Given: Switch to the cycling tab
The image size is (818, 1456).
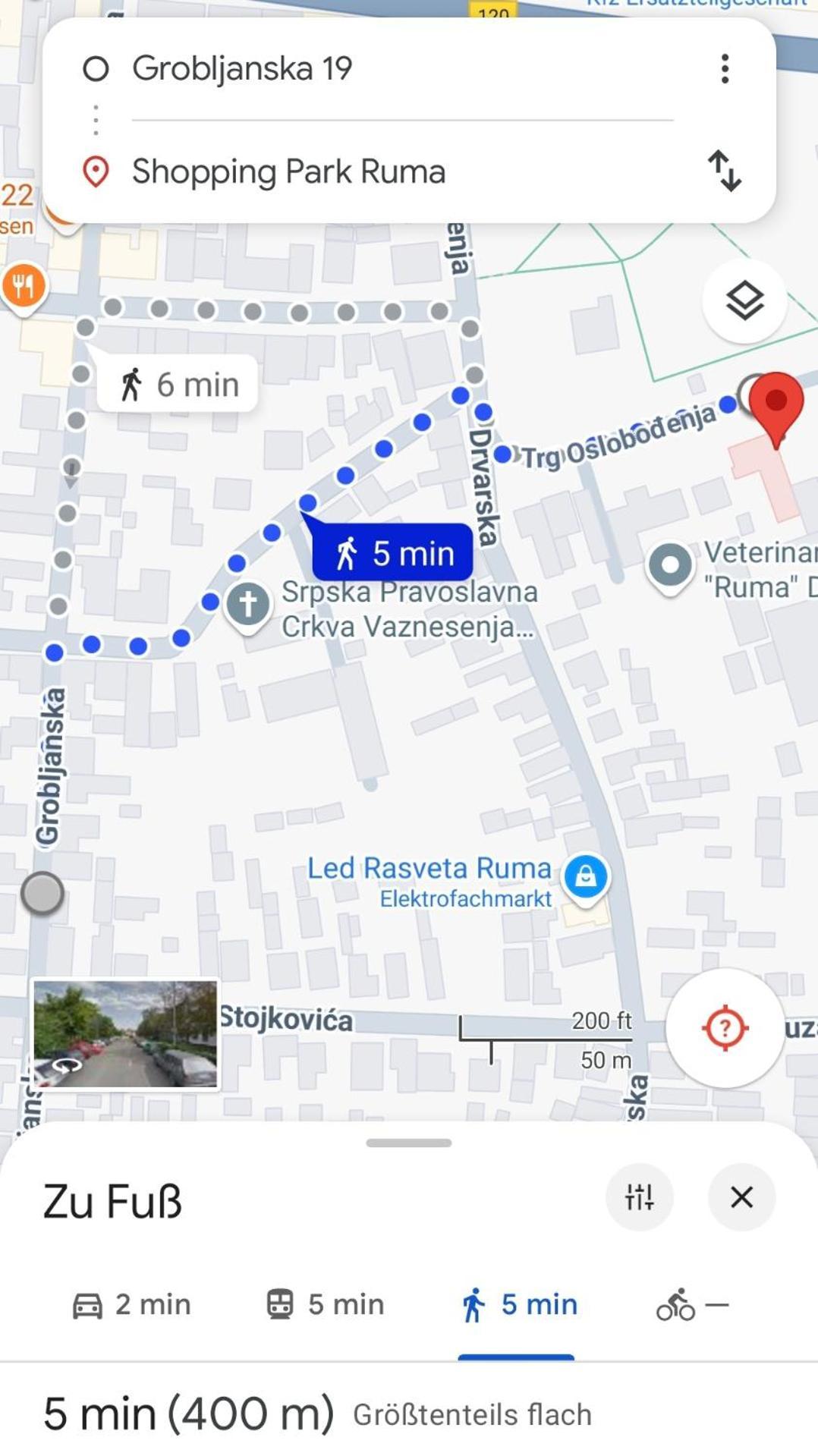Looking at the screenshot, I should pyautogui.click(x=691, y=1305).
